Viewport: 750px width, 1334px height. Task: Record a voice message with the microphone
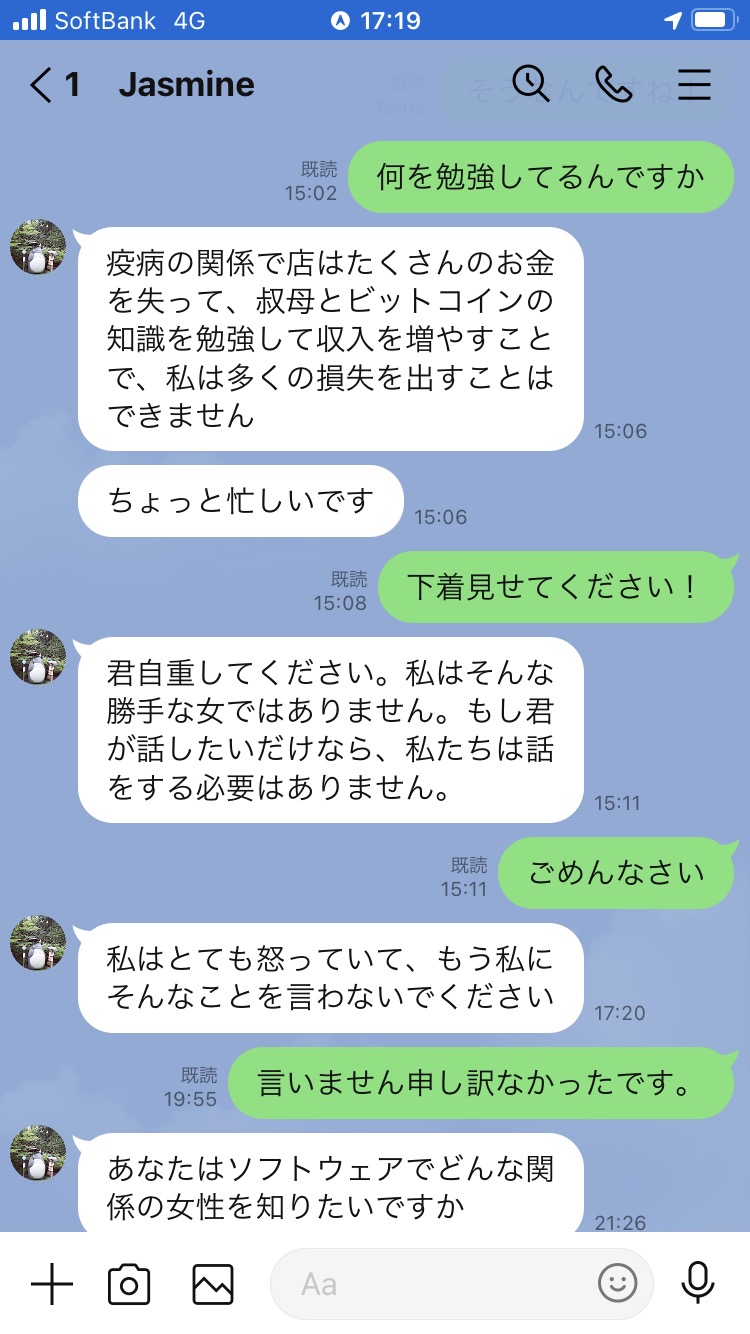click(x=697, y=1283)
